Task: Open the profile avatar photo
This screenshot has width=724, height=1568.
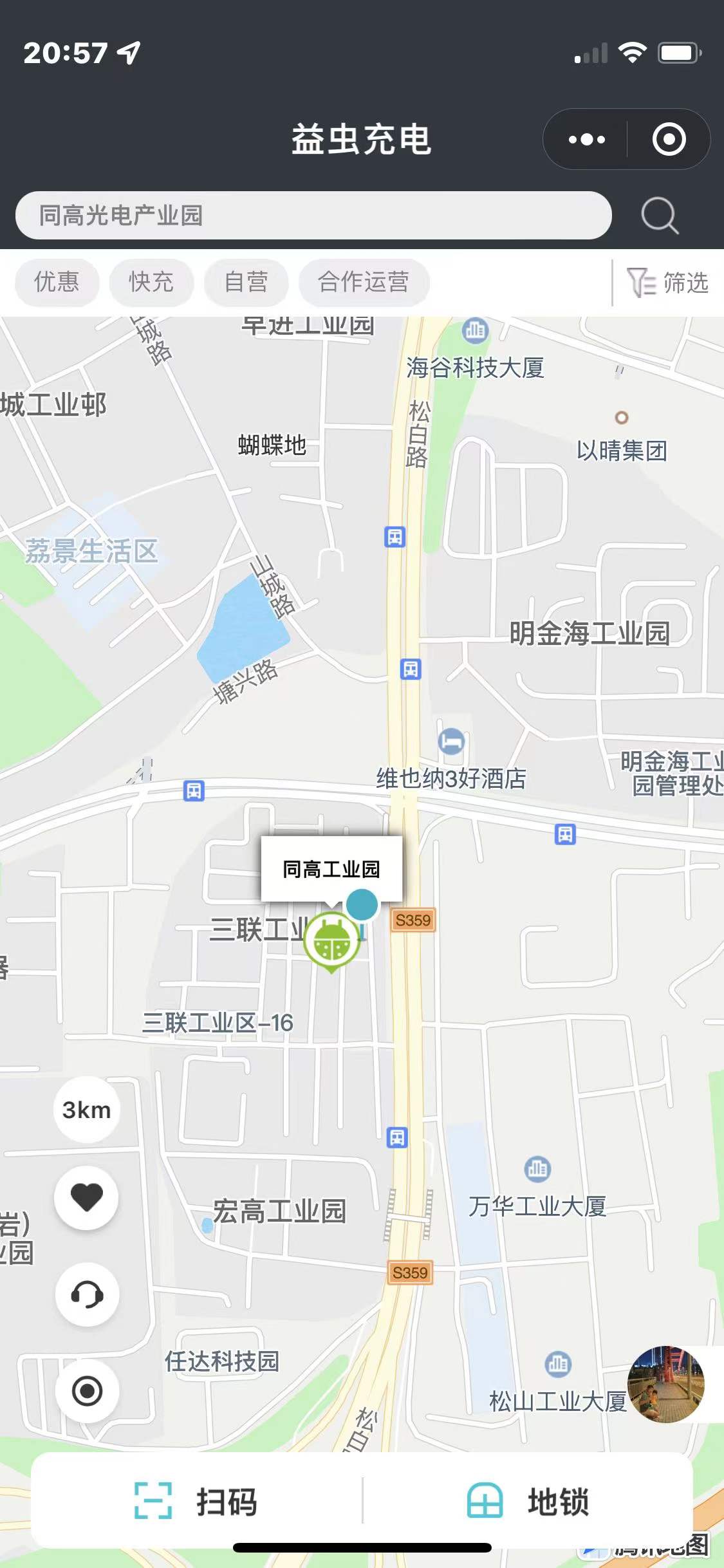Action: (x=665, y=1383)
